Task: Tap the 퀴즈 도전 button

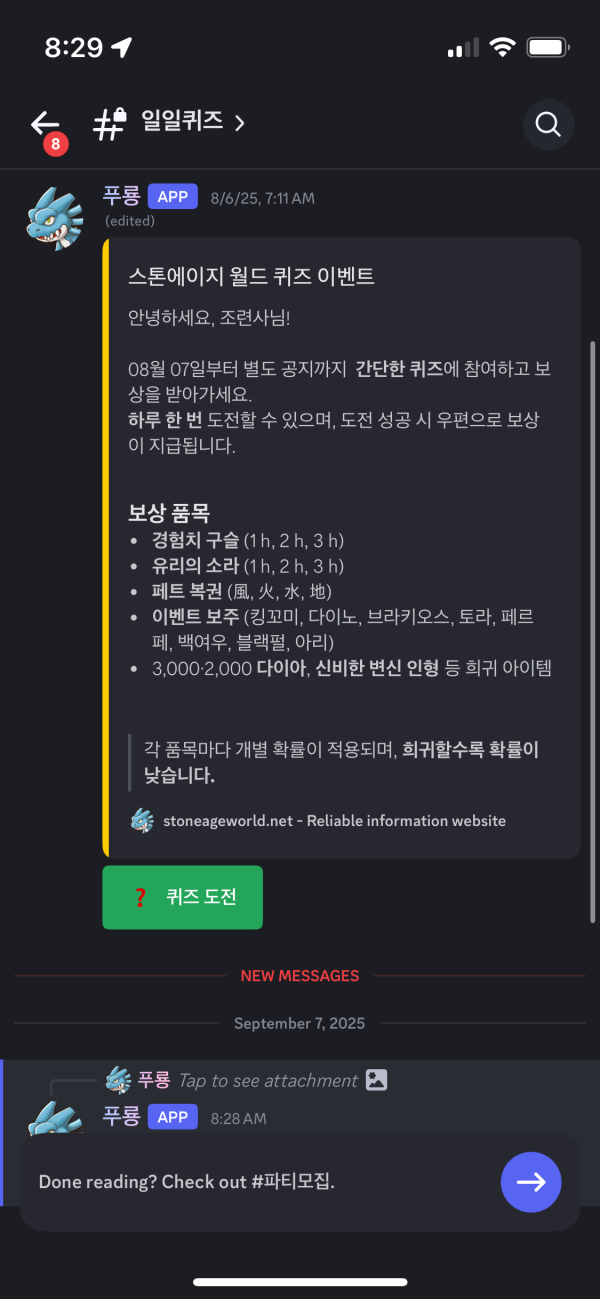Action: click(x=183, y=897)
